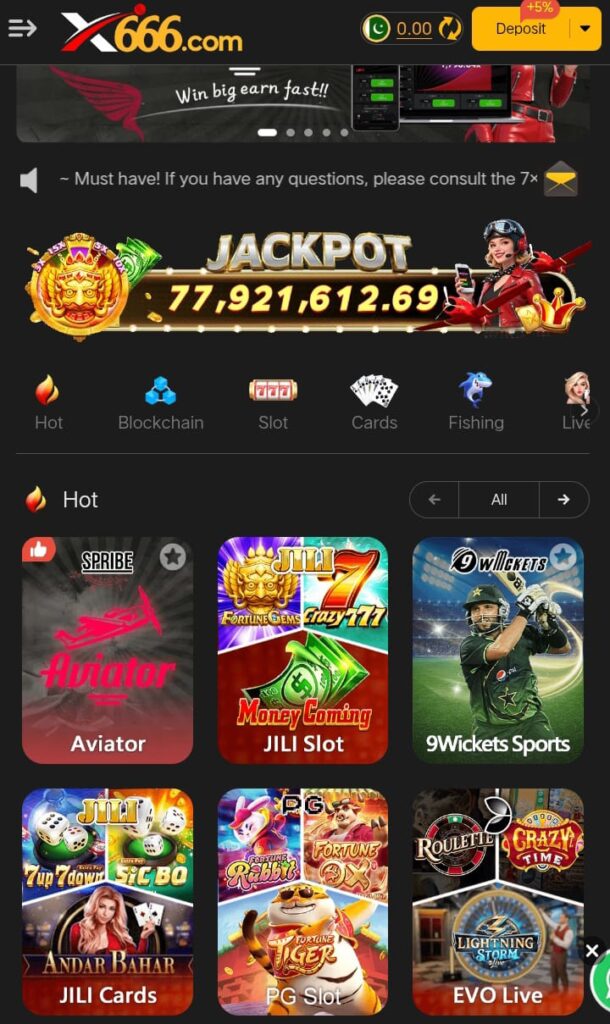Viewport: 610px width, 1024px height.
Task: Dismiss the floating chat bubble
Action: click(x=592, y=951)
